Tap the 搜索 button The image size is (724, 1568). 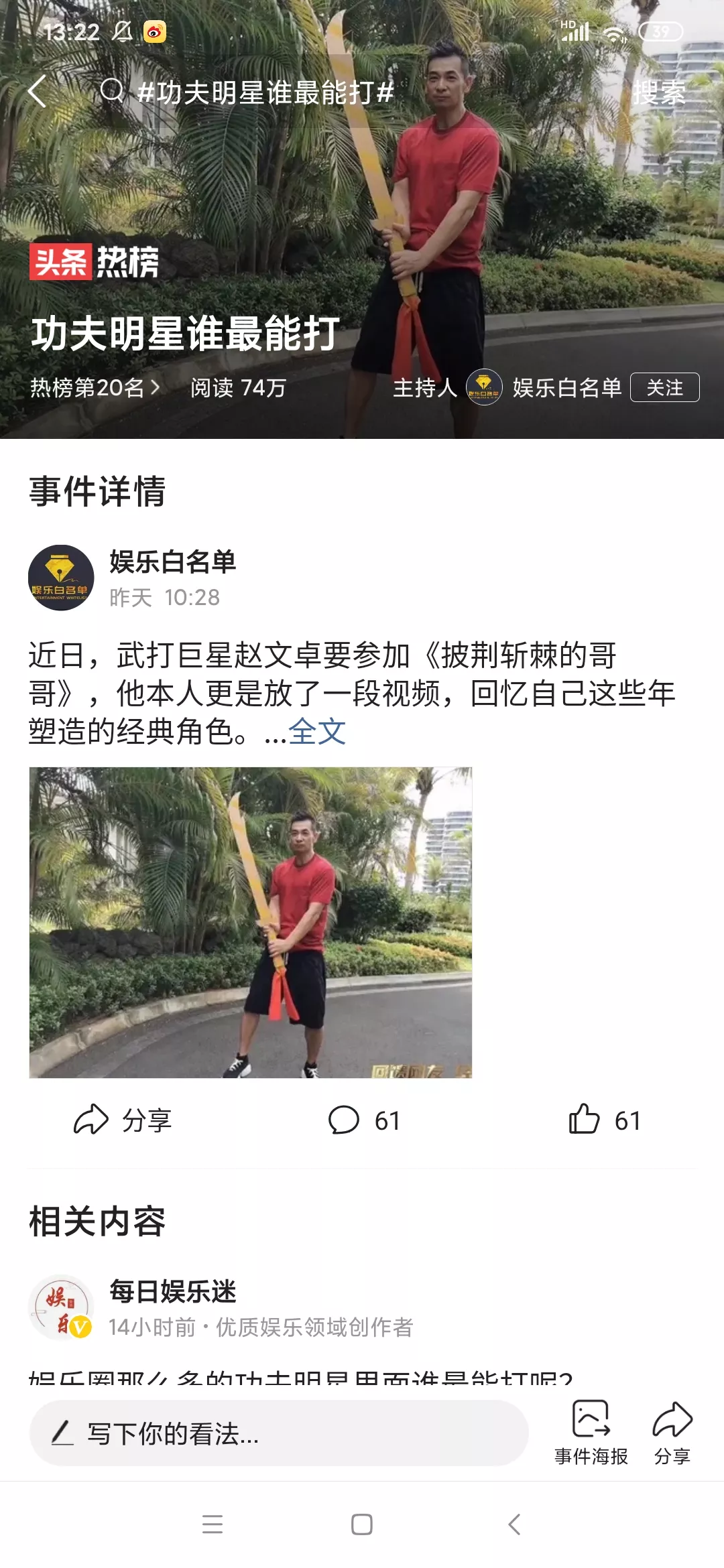pyautogui.click(x=658, y=92)
